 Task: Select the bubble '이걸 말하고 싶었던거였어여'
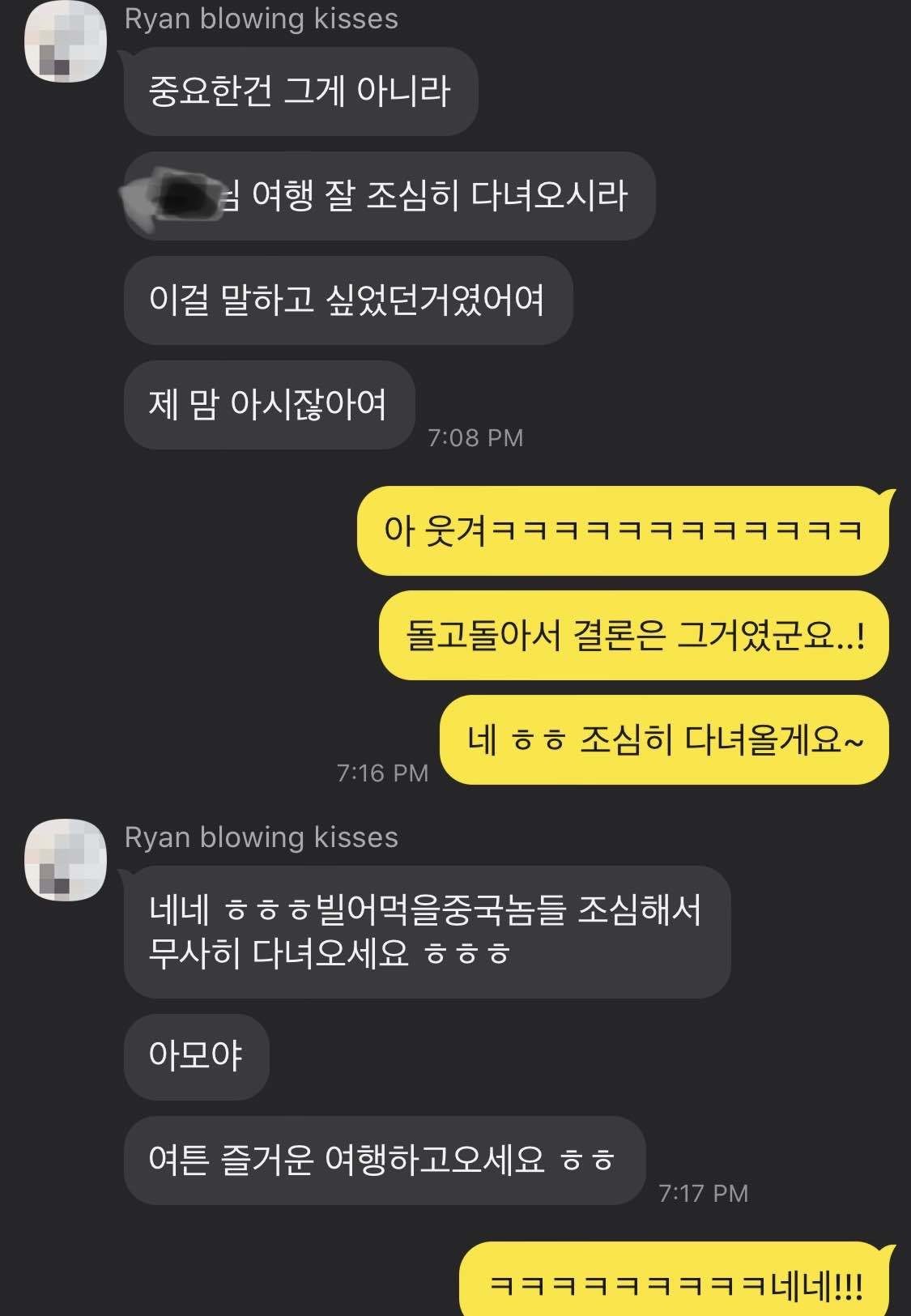coord(348,298)
